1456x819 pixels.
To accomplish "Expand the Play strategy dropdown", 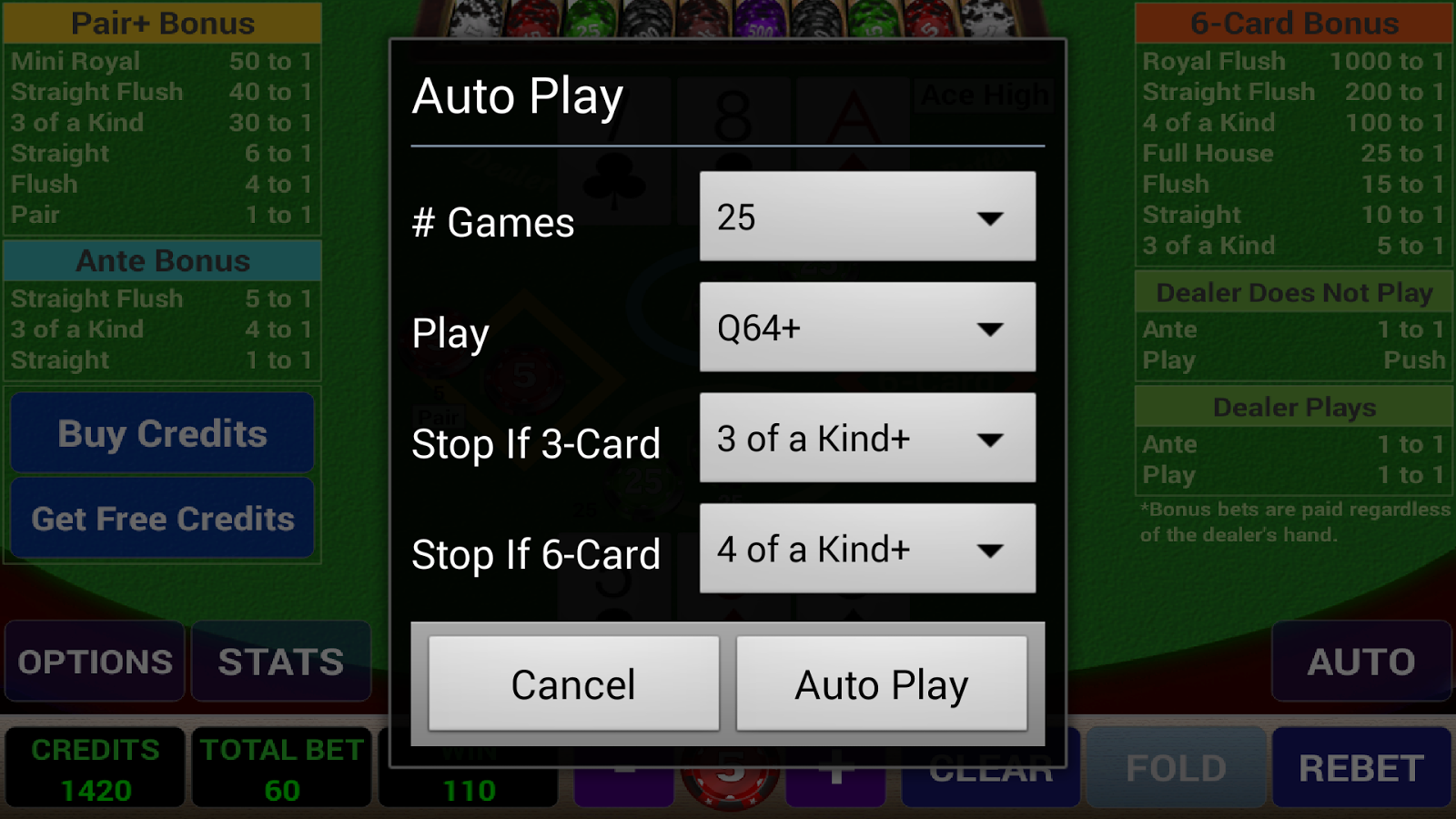I will [866, 328].
